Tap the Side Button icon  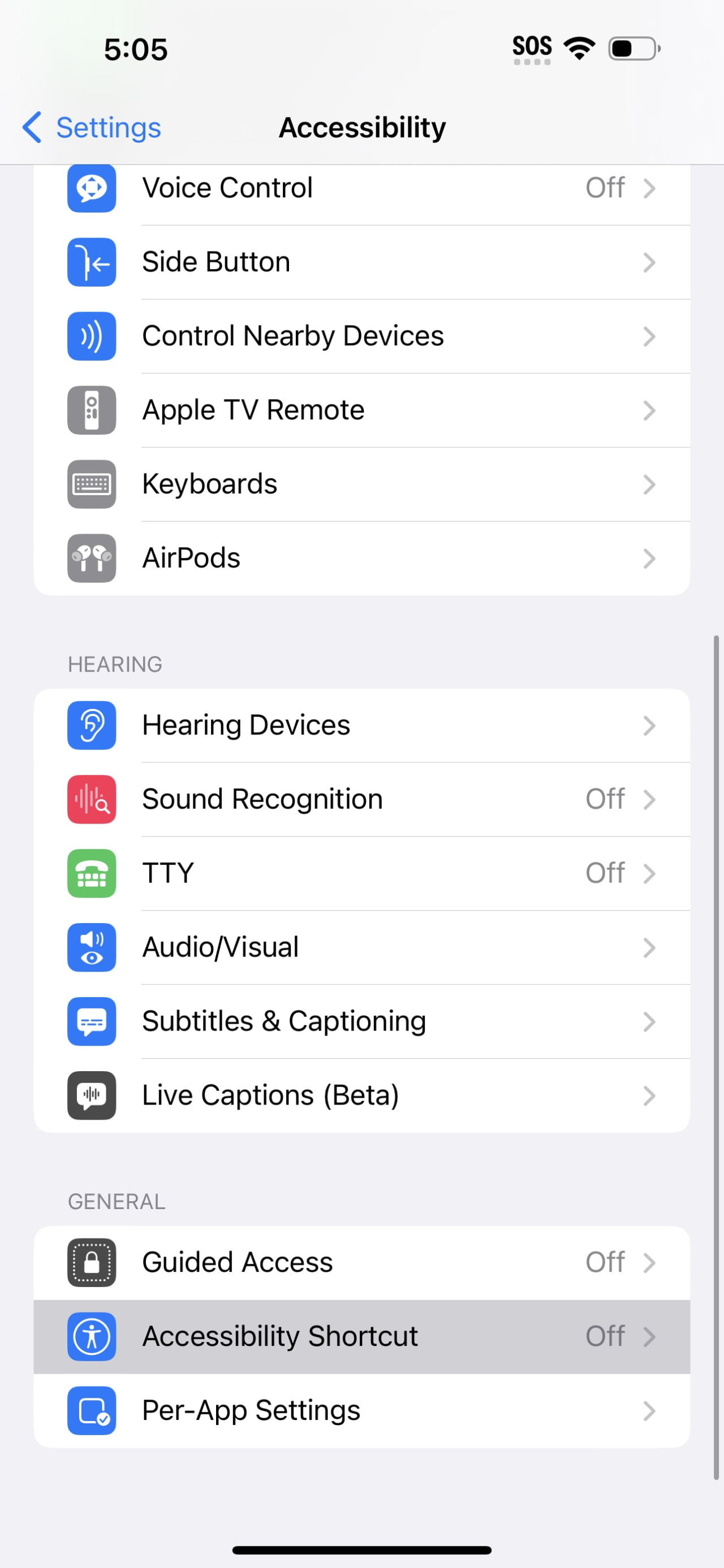tap(91, 262)
